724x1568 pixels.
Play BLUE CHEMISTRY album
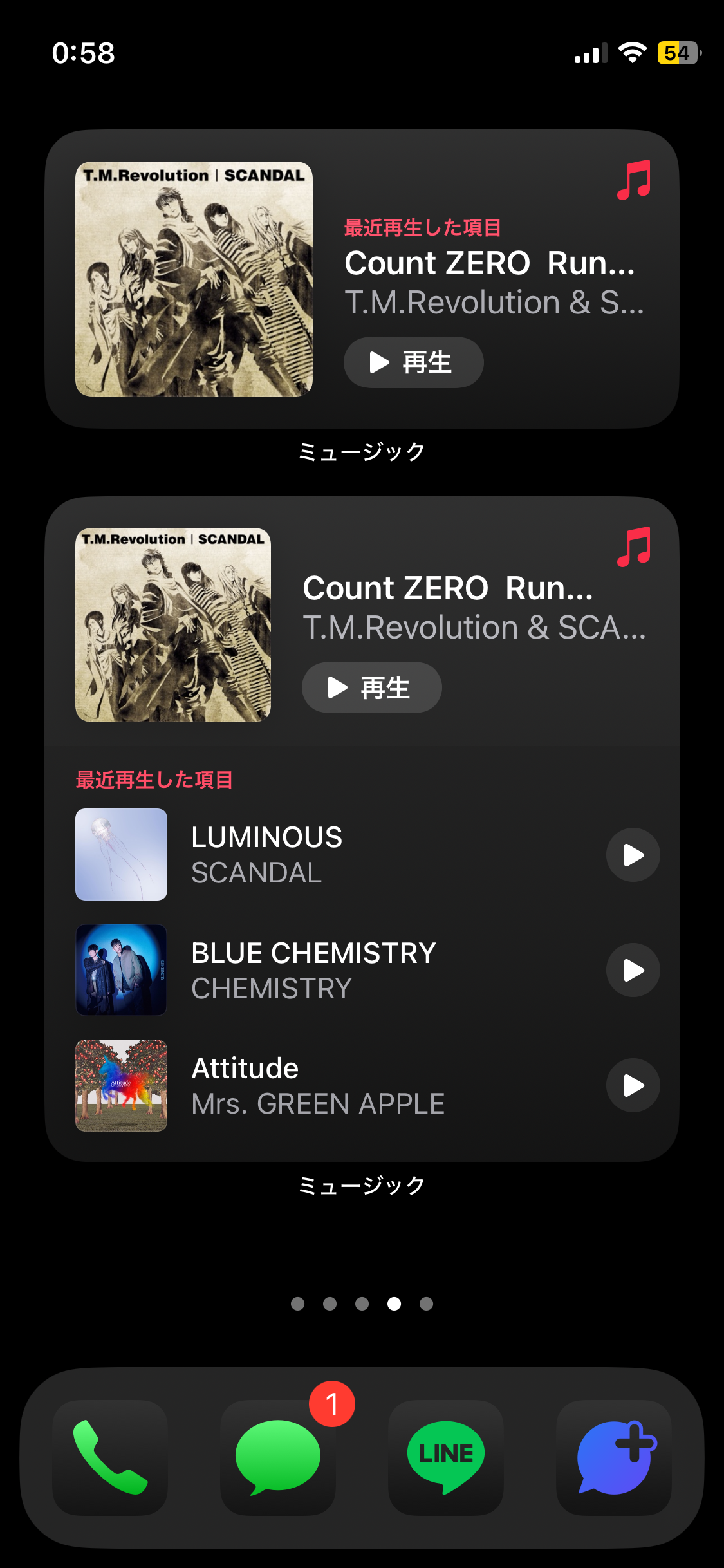click(633, 970)
